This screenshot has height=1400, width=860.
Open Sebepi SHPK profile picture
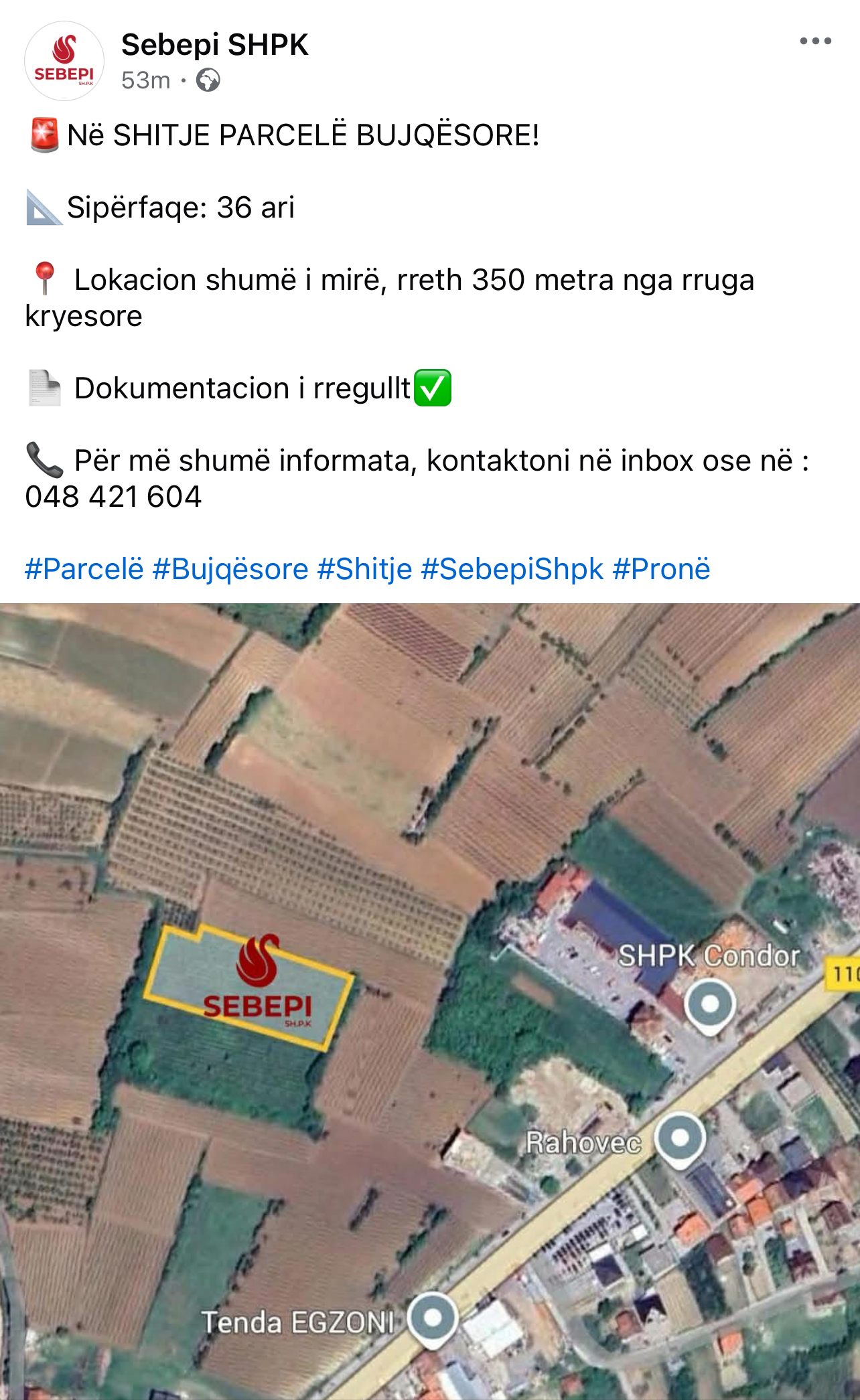[64, 61]
